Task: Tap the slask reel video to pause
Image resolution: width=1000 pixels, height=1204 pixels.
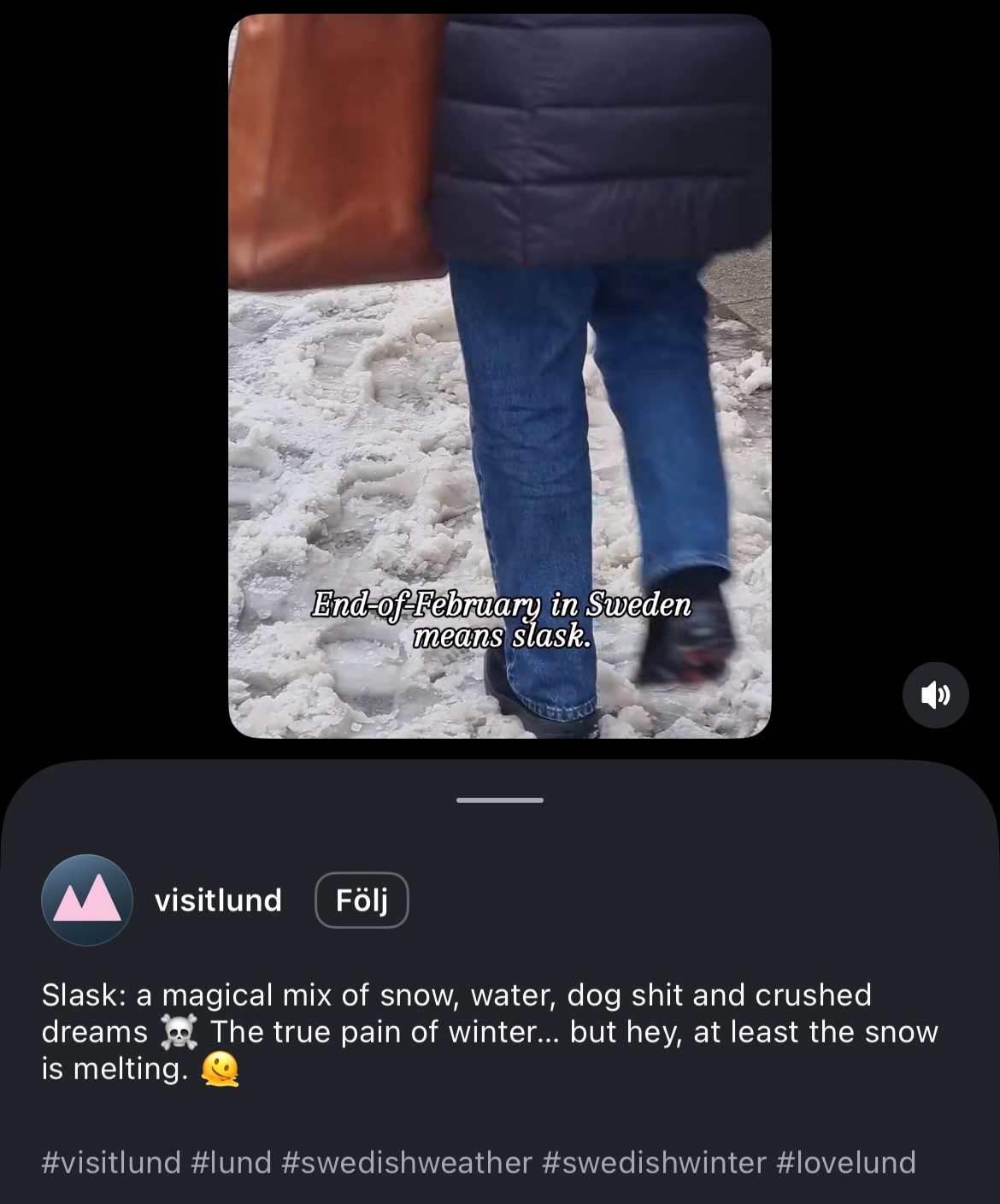Action: [500, 376]
